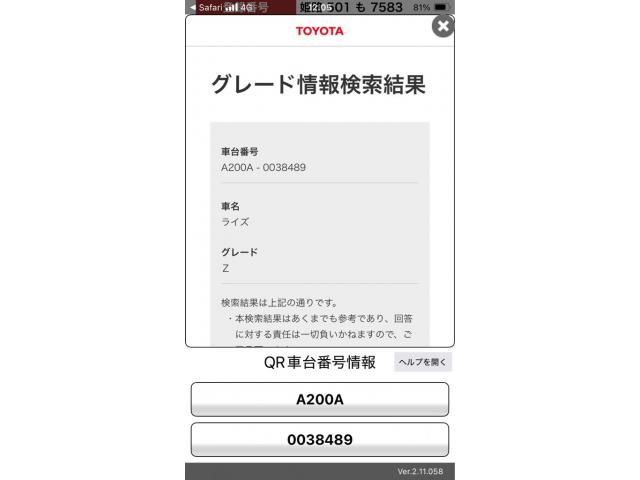This screenshot has width=640, height=480.
Task: Open the ヘルプを開く help button
Action: pyautogui.click(x=423, y=362)
